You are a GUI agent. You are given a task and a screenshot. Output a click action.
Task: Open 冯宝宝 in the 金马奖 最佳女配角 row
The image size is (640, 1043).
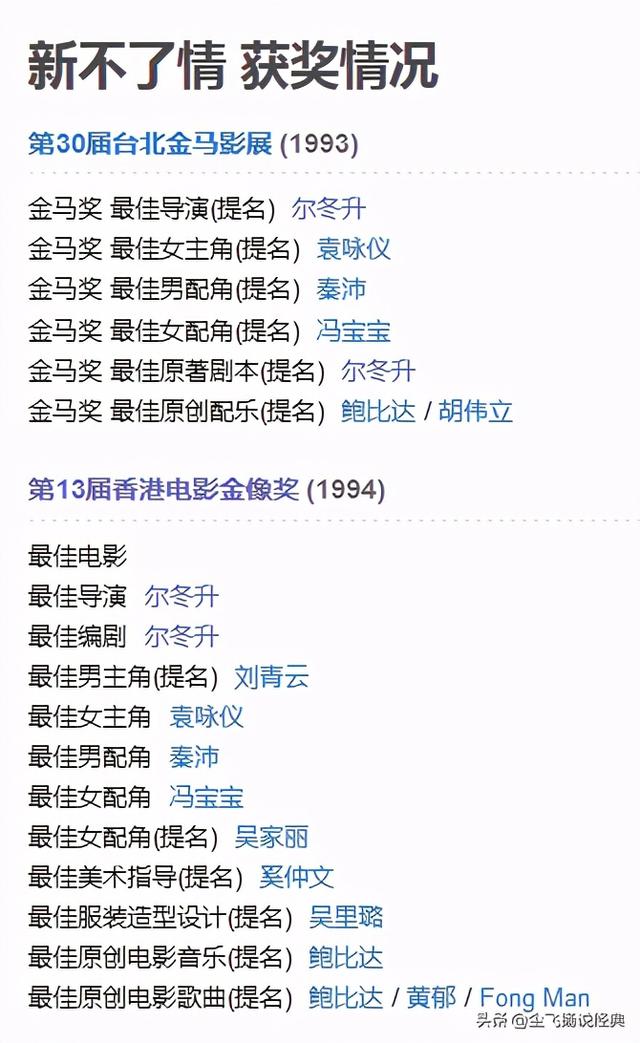pyautogui.click(x=353, y=331)
